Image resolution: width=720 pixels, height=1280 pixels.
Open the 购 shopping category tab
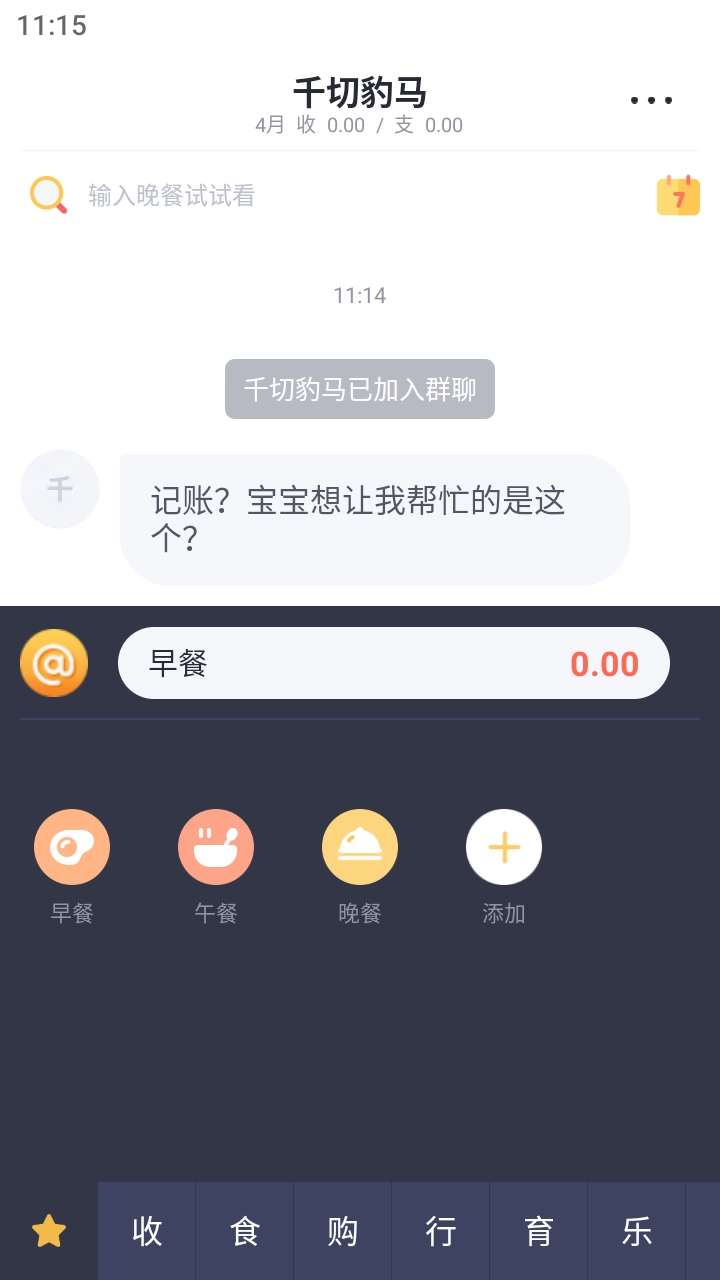click(x=342, y=1230)
